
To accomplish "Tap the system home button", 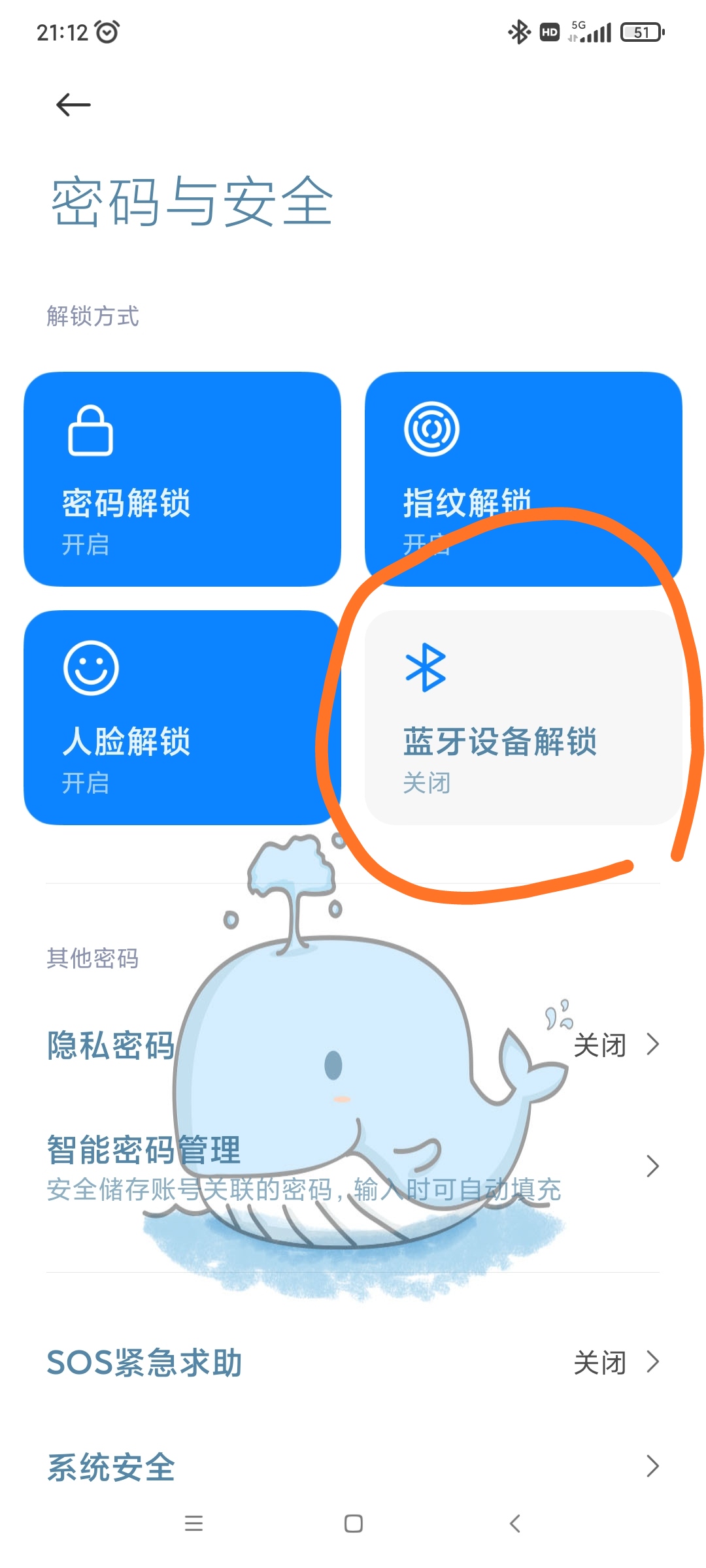I will (x=353, y=1524).
